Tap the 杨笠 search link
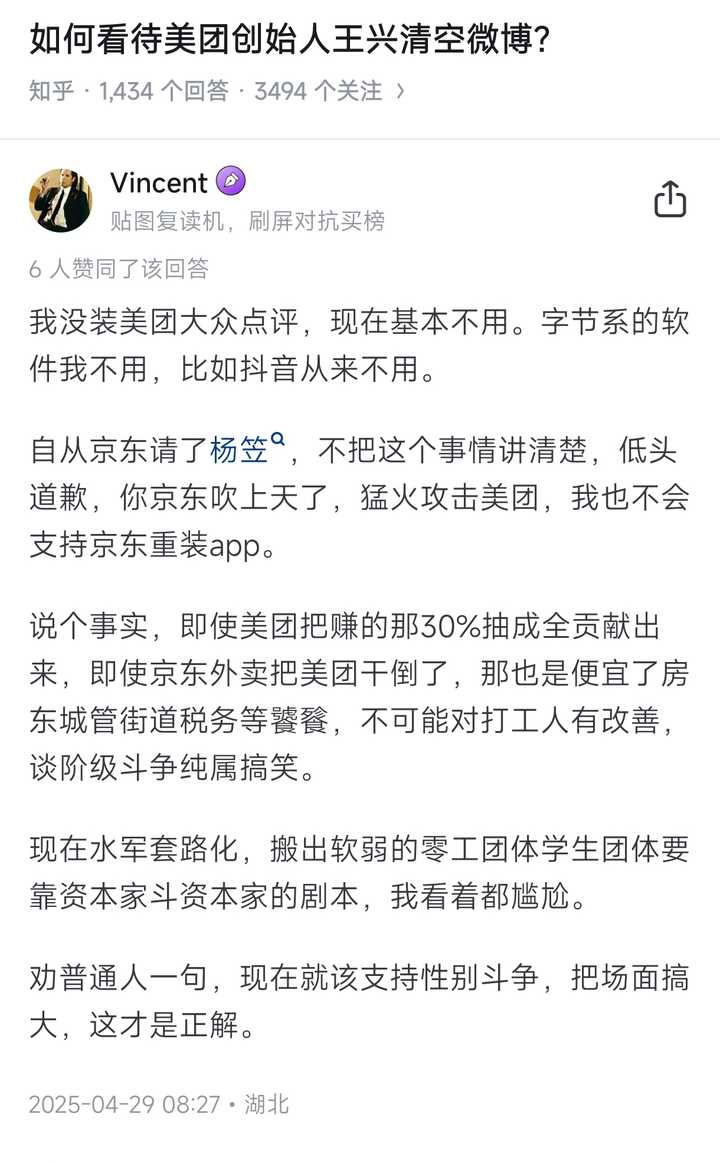The height and width of the screenshot is (1163, 720). pos(247,449)
